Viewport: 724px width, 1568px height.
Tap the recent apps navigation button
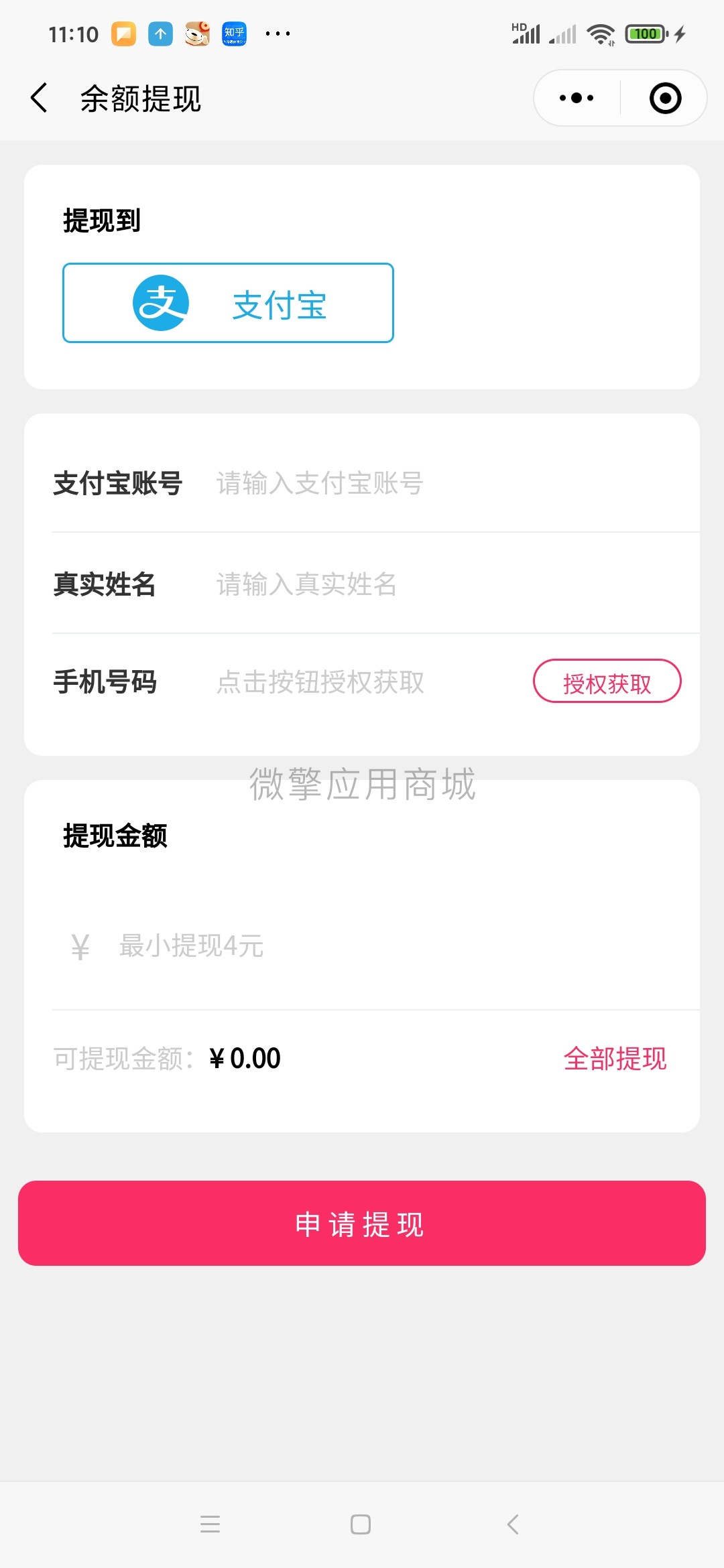tap(210, 1525)
